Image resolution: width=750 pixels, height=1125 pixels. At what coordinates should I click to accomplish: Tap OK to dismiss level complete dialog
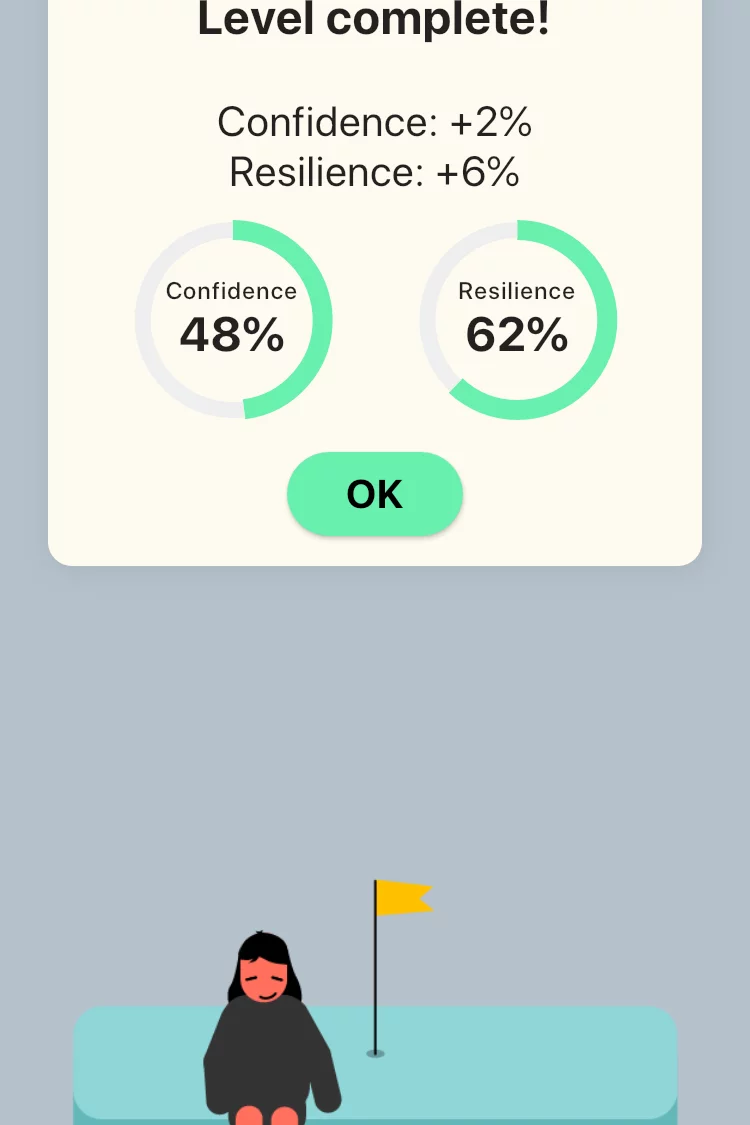click(375, 494)
